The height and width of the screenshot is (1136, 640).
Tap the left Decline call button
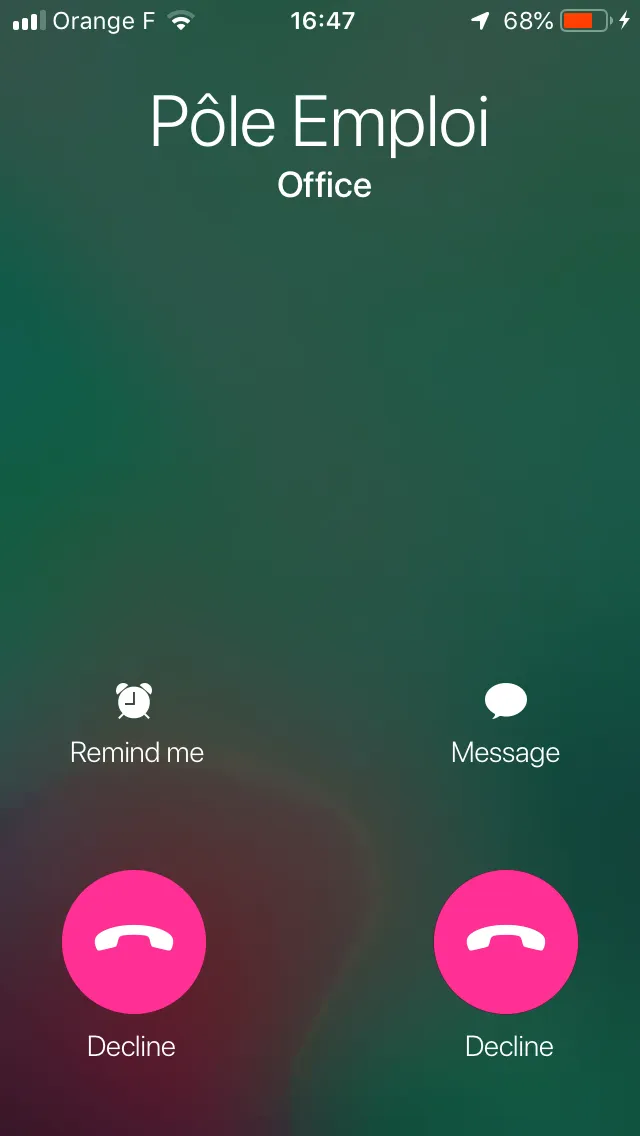(x=134, y=942)
